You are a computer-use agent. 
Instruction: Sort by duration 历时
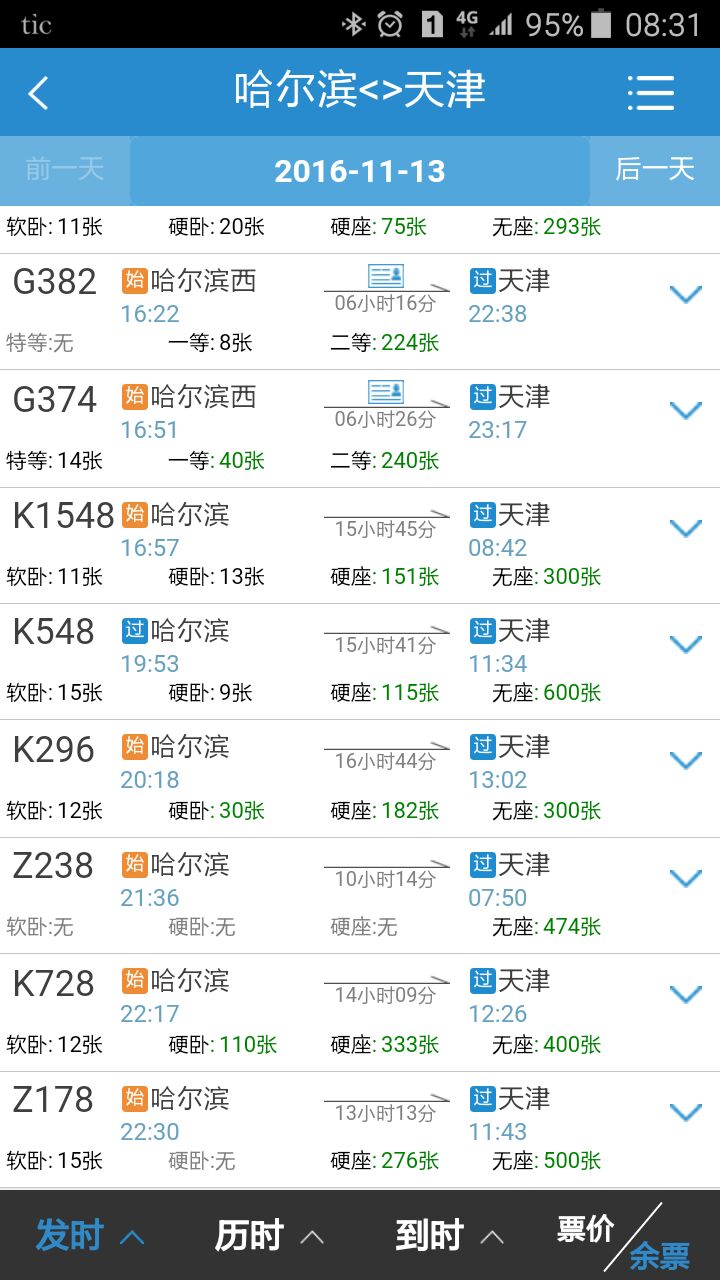(270, 1236)
